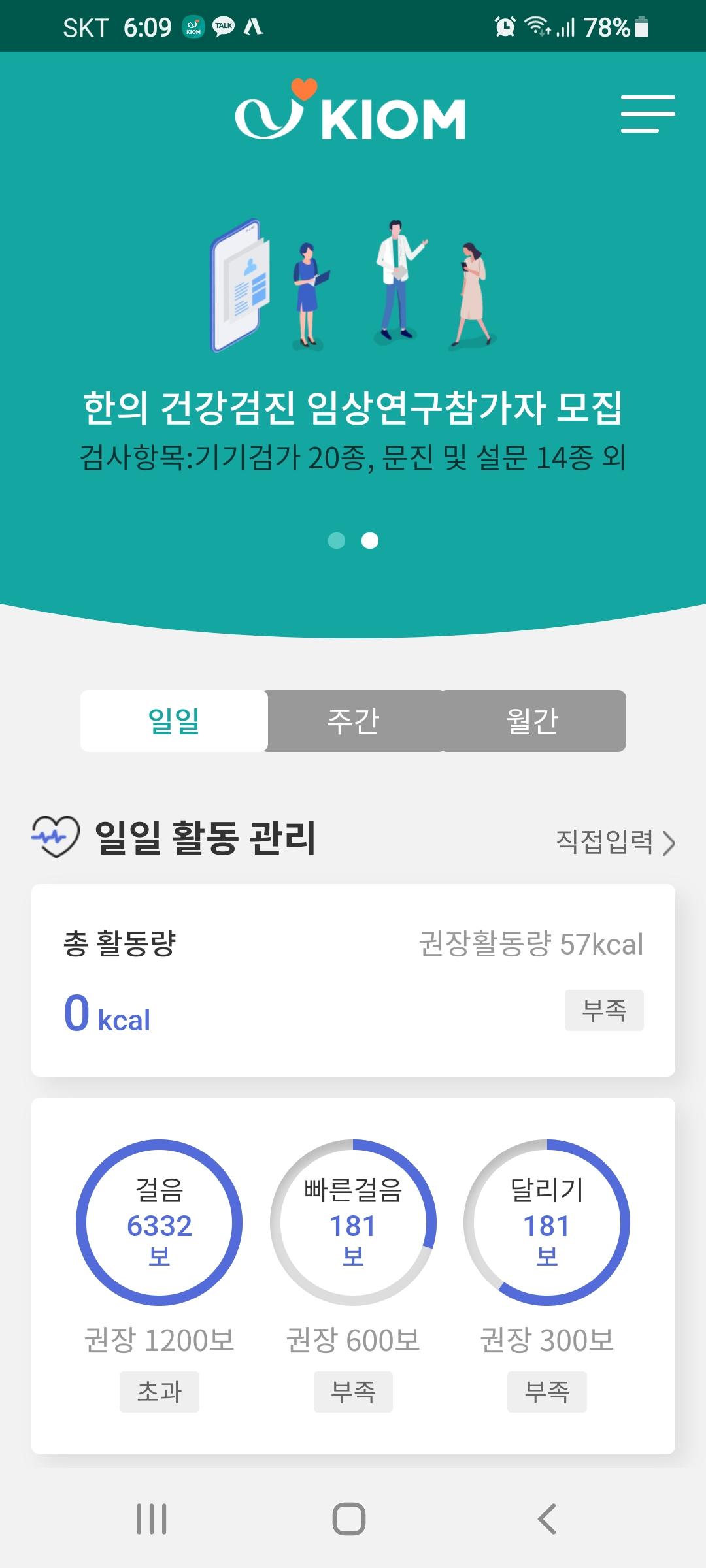Open 직접입력 to enter activity manually
706x1568 pixels.
614,842
